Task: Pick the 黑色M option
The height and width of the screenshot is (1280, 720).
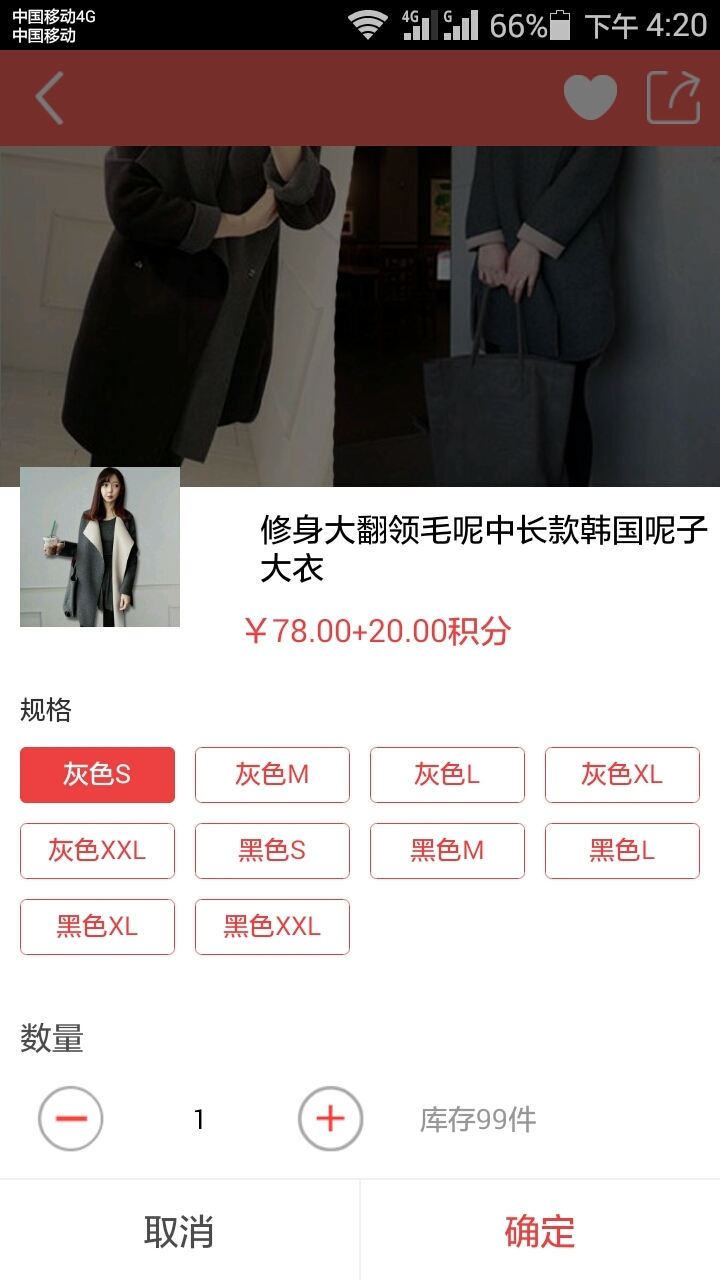Action: click(447, 851)
